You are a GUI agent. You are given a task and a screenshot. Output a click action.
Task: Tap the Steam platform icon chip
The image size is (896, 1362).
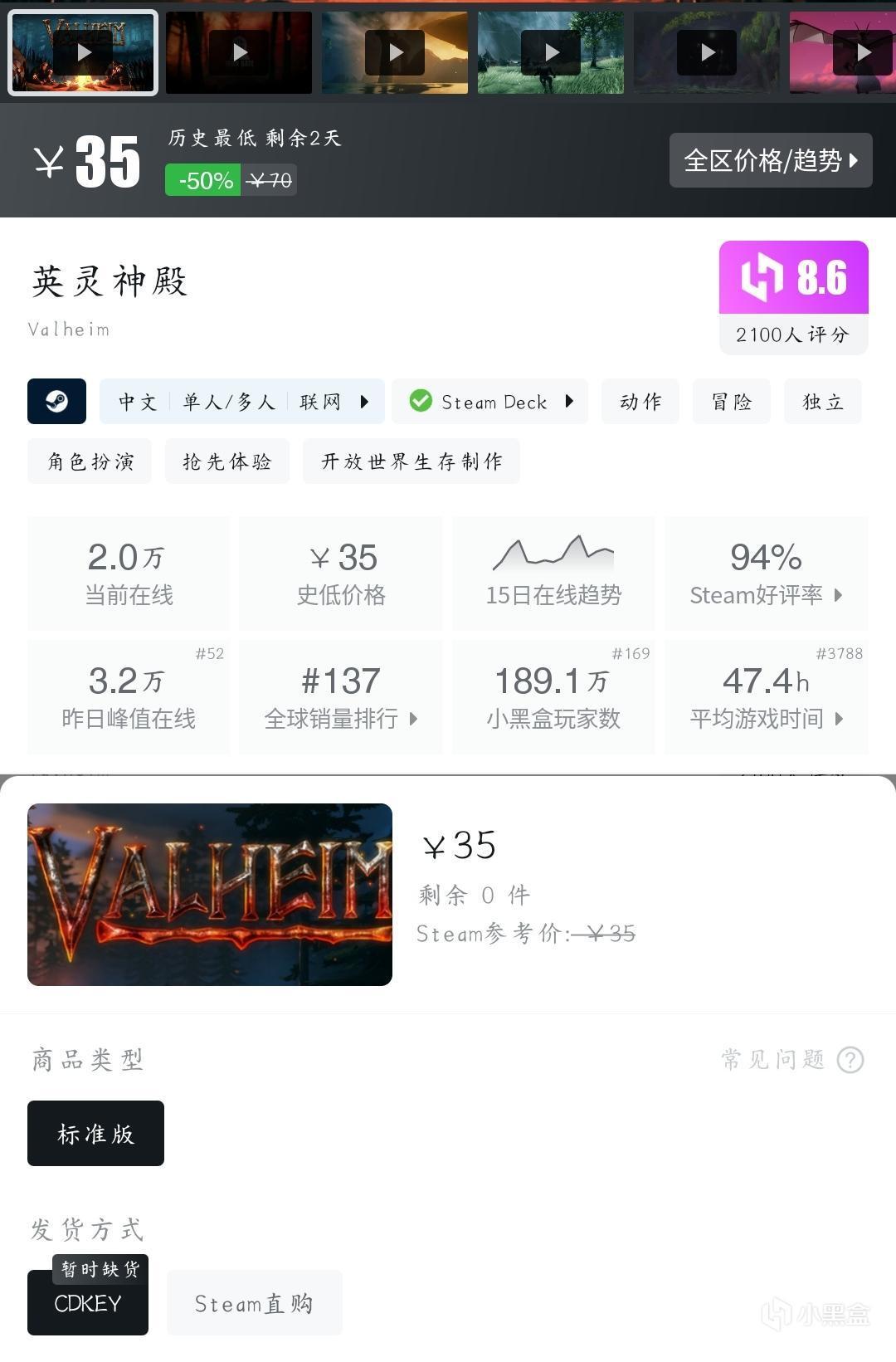tap(56, 402)
